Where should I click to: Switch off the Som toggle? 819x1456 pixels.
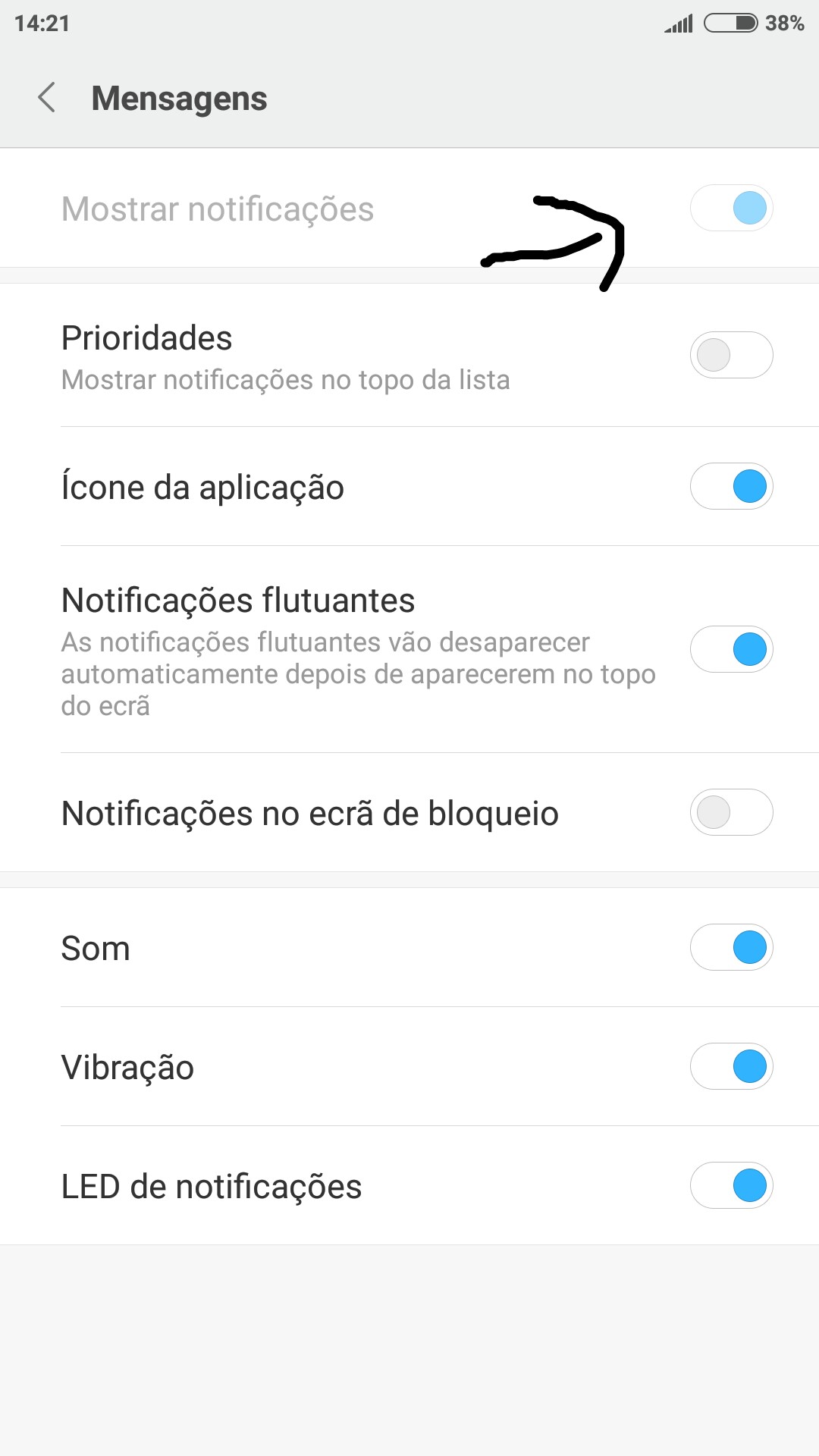(x=731, y=947)
